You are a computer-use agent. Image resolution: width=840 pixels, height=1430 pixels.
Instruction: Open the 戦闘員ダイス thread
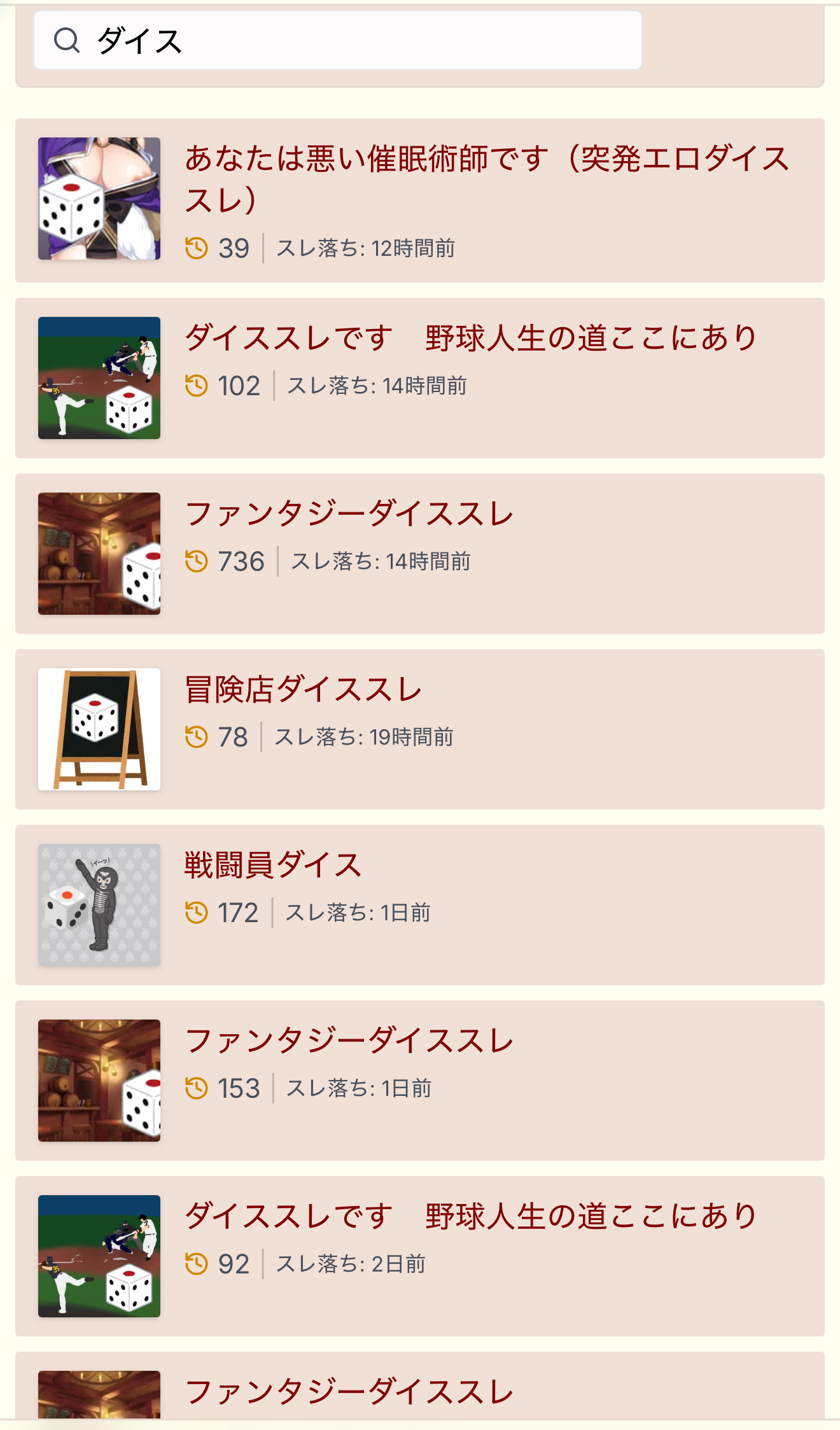point(272,865)
